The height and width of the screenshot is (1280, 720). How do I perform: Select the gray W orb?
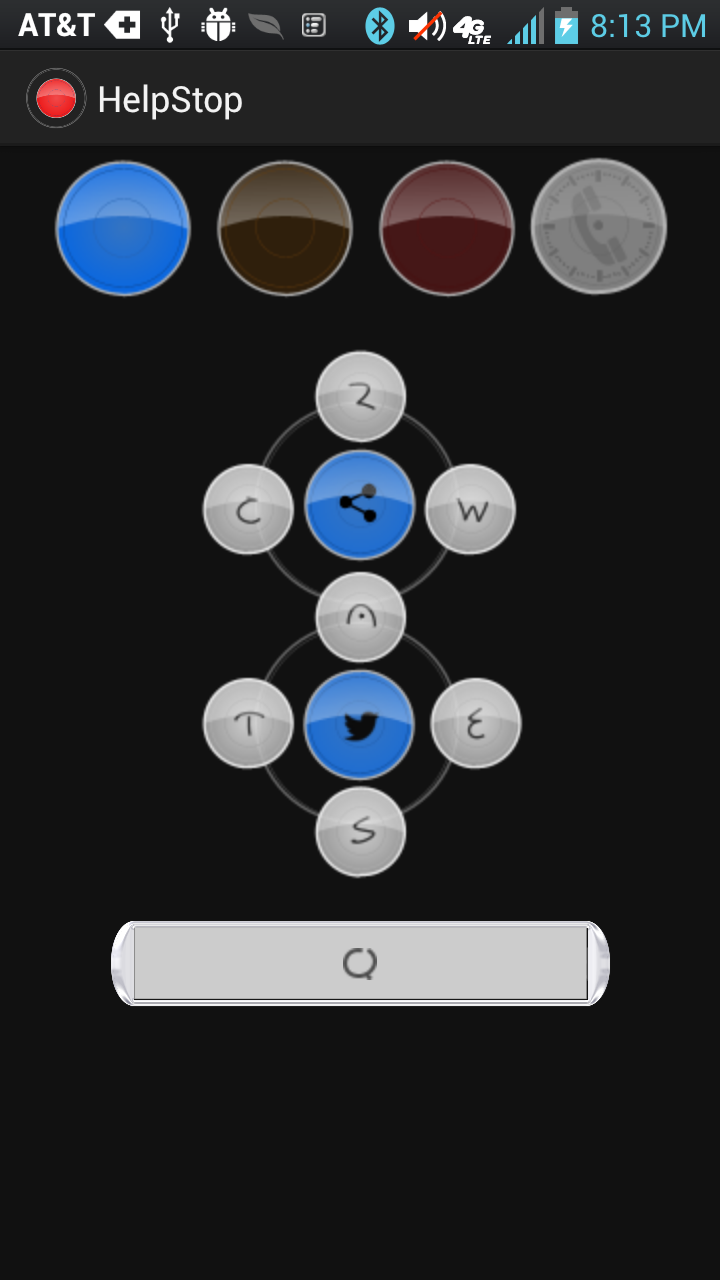[470, 509]
